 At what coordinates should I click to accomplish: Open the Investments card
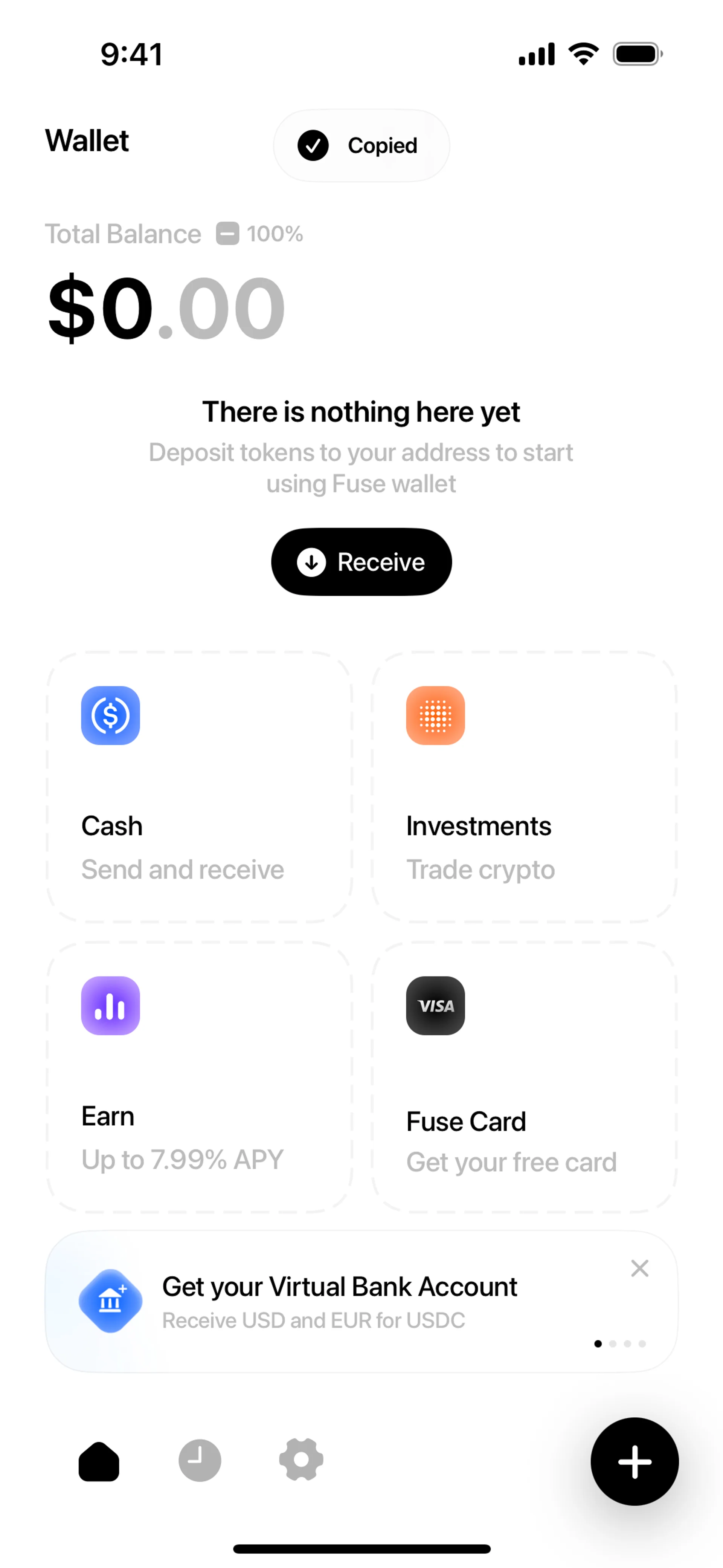coord(524,786)
